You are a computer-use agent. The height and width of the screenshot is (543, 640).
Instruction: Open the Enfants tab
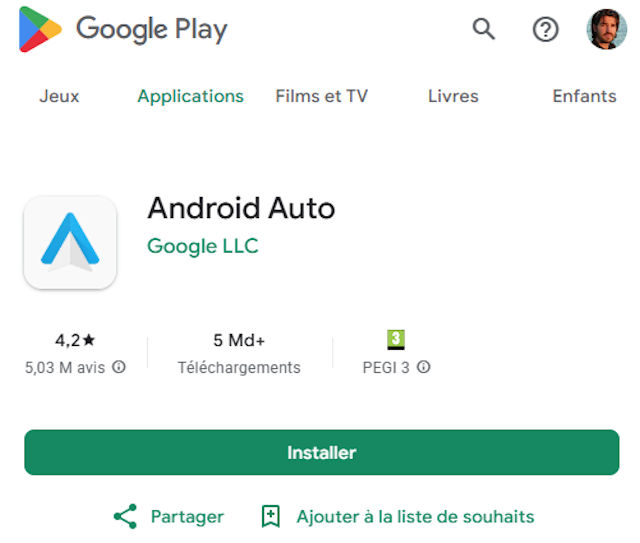pyautogui.click(x=584, y=96)
